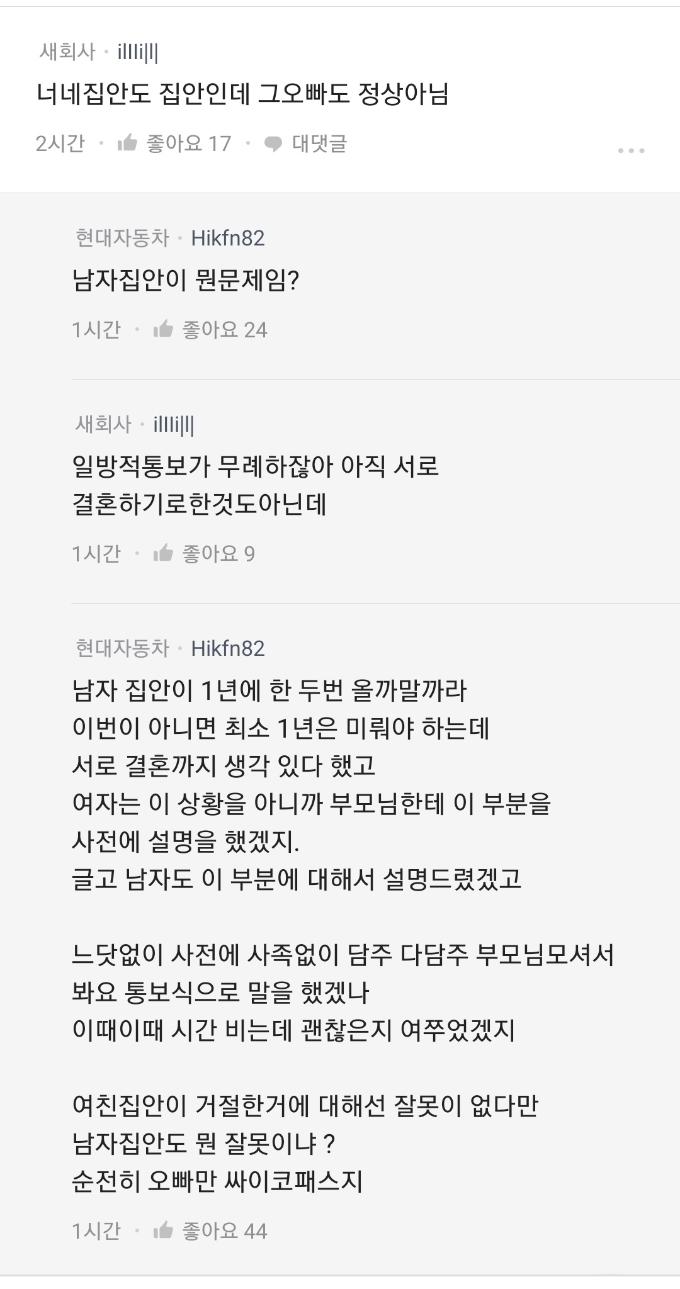The height and width of the screenshot is (1289, 680).
Task: Like the long reply with 좋아요 44
Action: click(x=163, y=1231)
